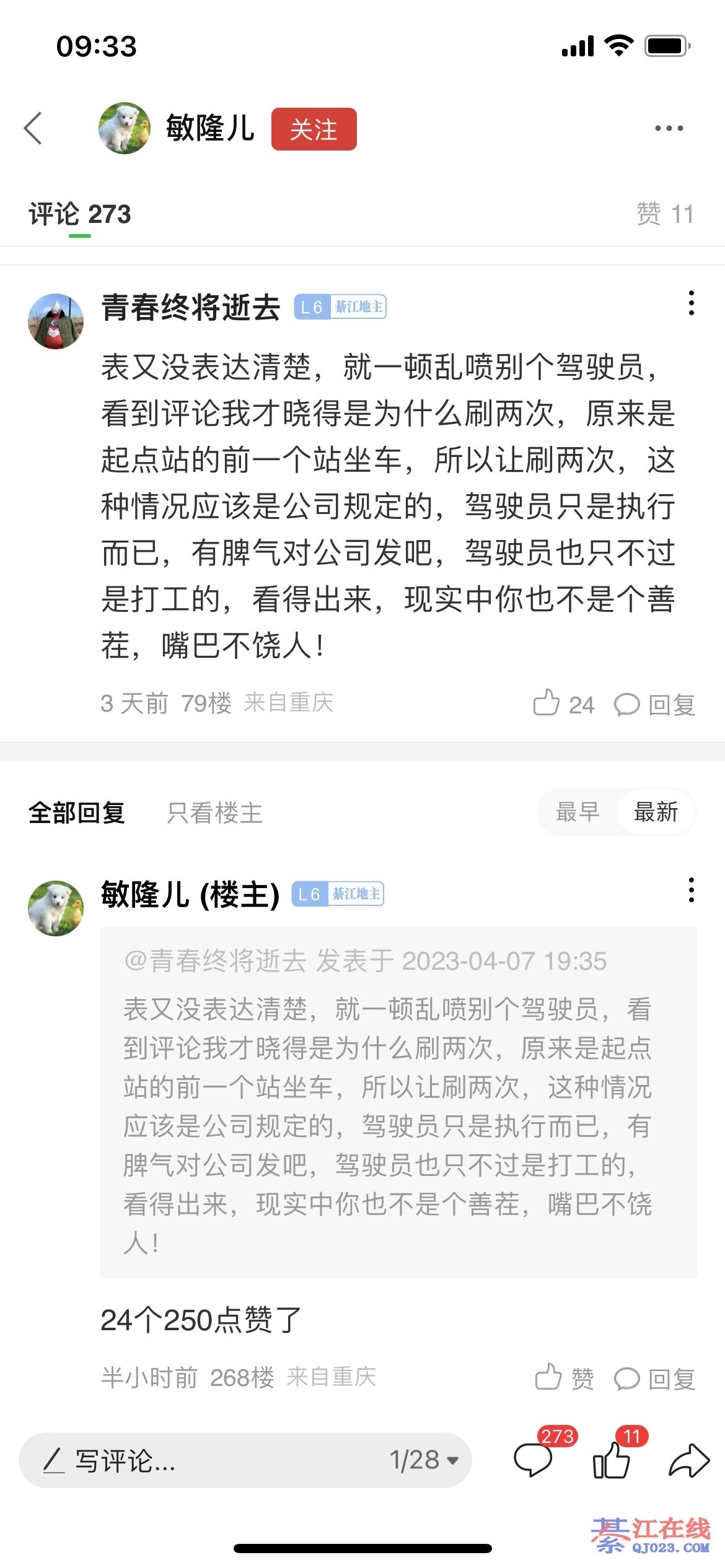Like the post using bottom thumbs-up

[x=612, y=1460]
